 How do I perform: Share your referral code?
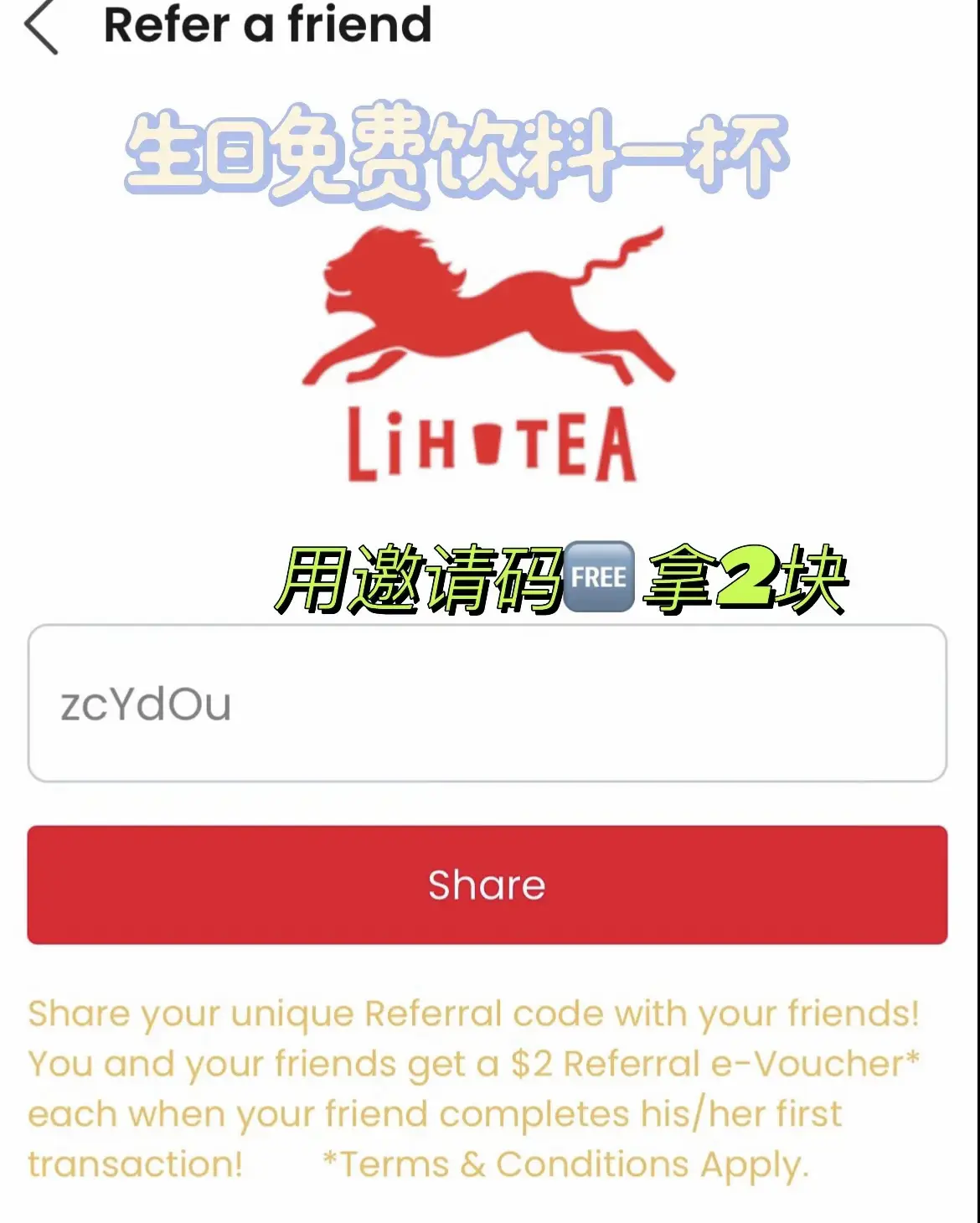pyautogui.click(x=487, y=885)
